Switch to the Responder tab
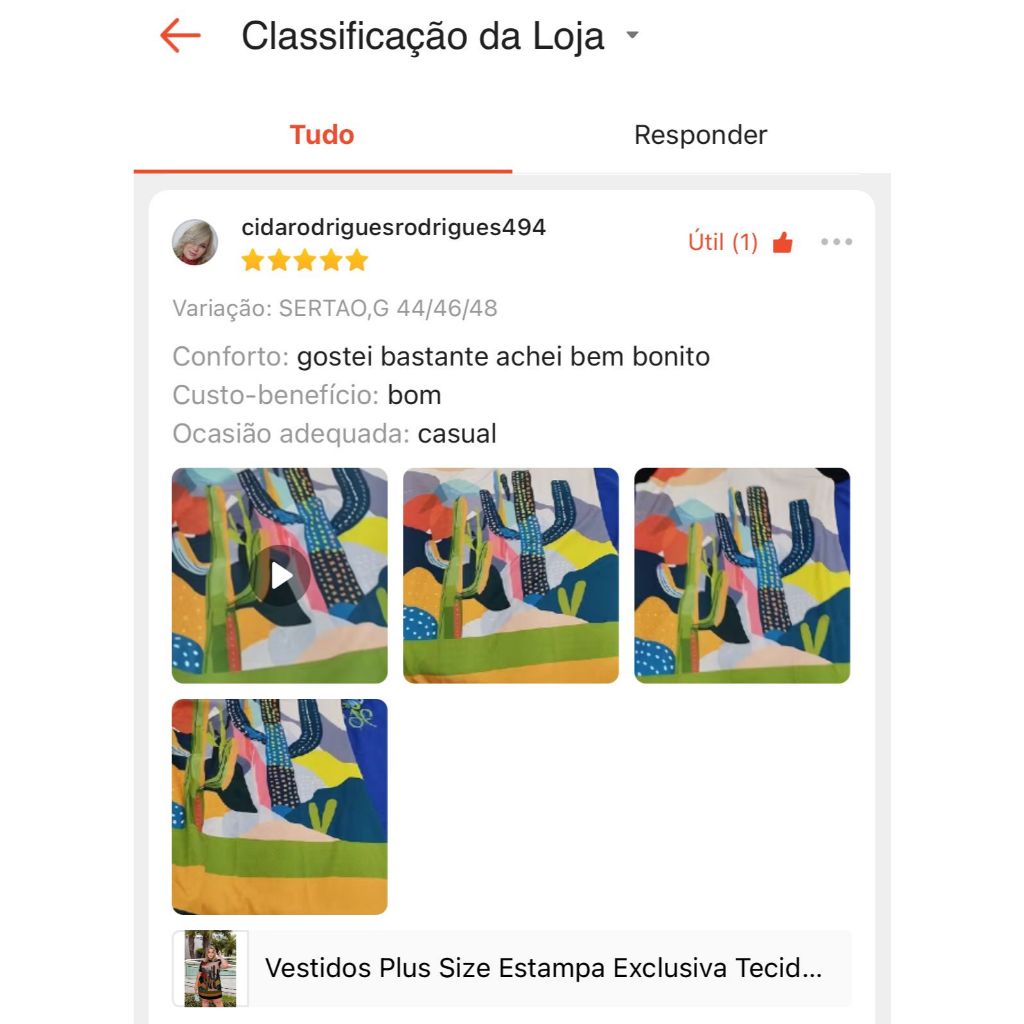This screenshot has height=1024, width=1024. (x=700, y=135)
